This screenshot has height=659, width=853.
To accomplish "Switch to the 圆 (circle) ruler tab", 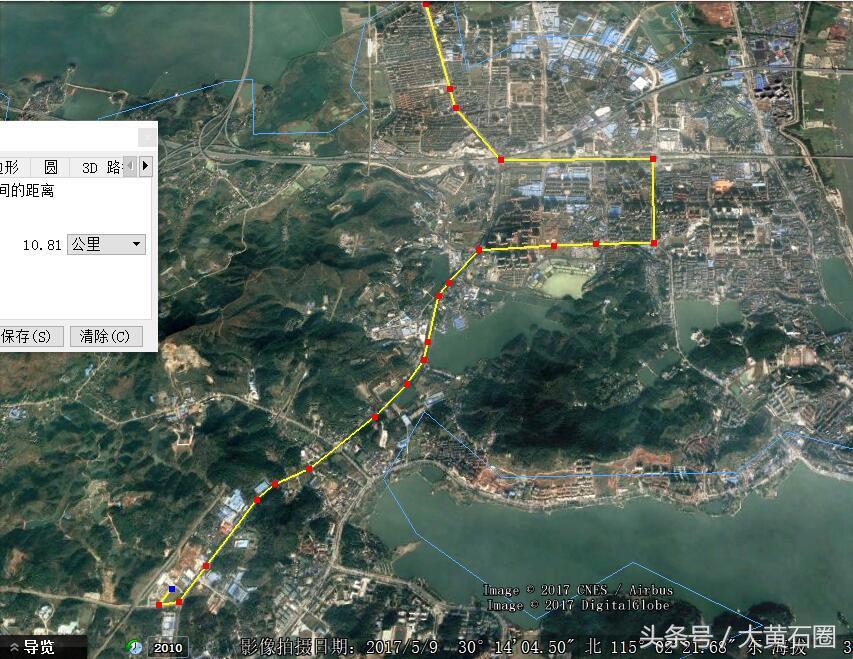I will click(x=49, y=167).
